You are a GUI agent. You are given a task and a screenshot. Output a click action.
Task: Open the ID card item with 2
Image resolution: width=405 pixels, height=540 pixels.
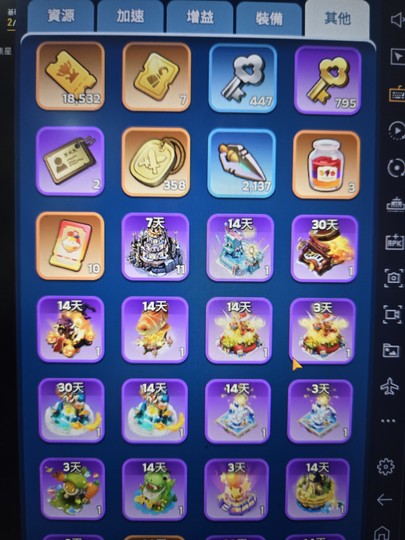coord(70,161)
